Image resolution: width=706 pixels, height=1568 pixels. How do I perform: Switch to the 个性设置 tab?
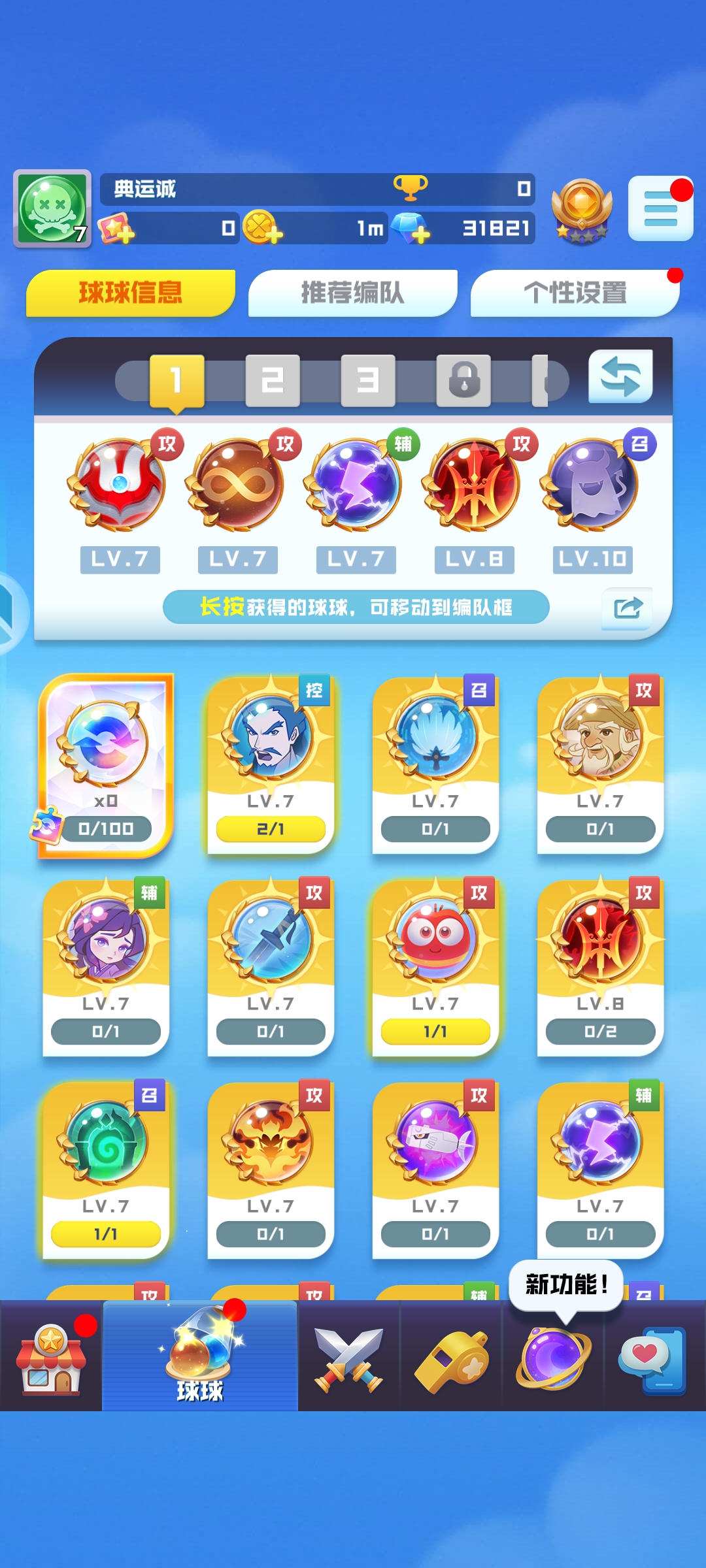[575, 293]
